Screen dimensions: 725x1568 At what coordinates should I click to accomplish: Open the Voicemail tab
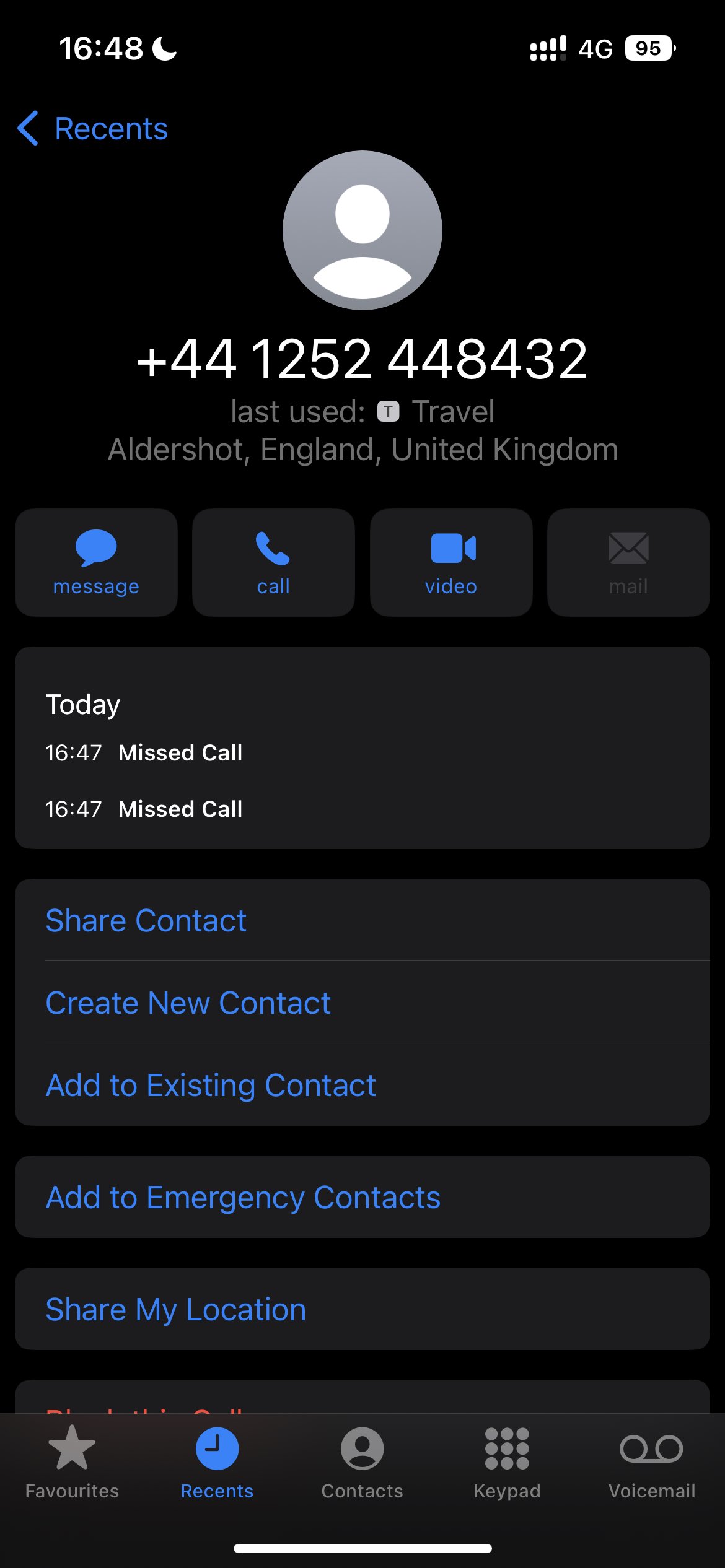pyautogui.click(x=652, y=1463)
